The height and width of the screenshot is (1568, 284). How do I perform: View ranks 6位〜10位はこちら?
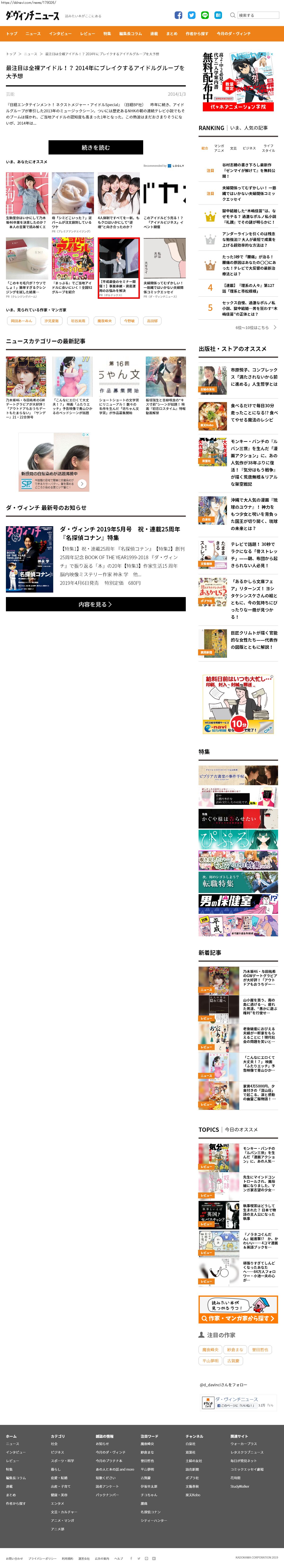tap(255, 327)
